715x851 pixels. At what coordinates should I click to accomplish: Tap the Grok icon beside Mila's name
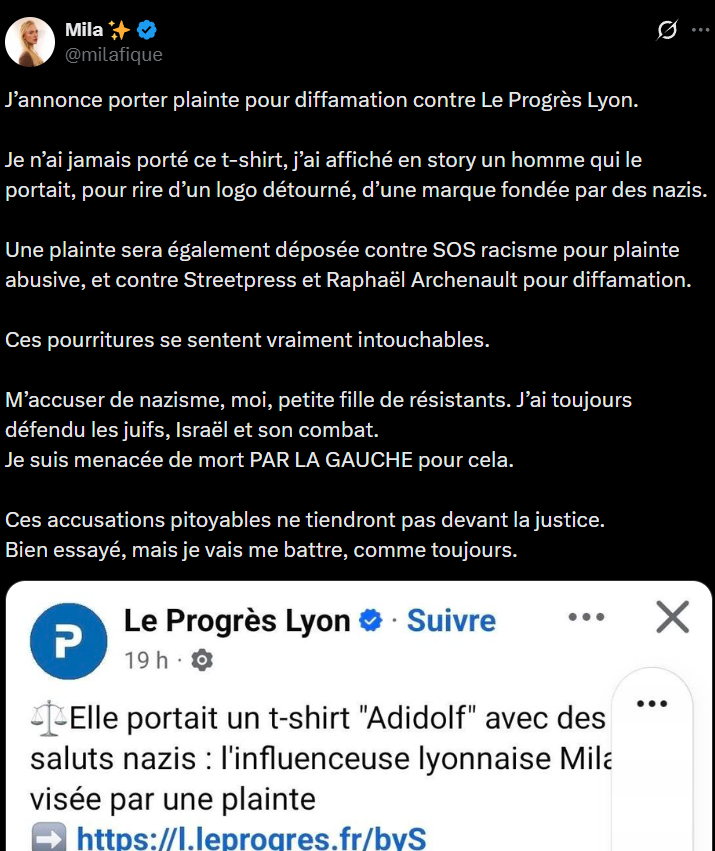tap(667, 32)
